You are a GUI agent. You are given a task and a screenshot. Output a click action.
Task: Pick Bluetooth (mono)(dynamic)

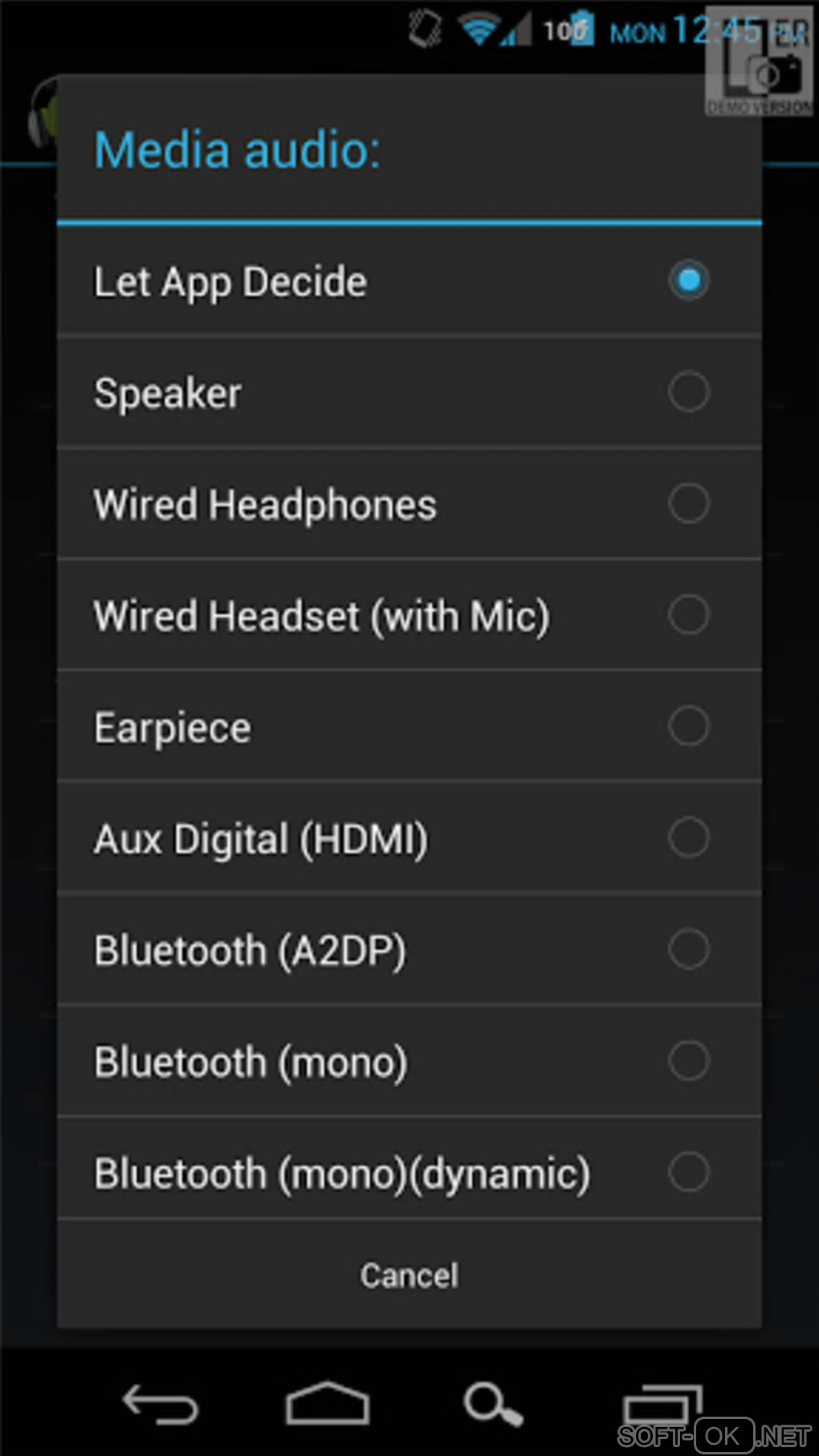409,1173
